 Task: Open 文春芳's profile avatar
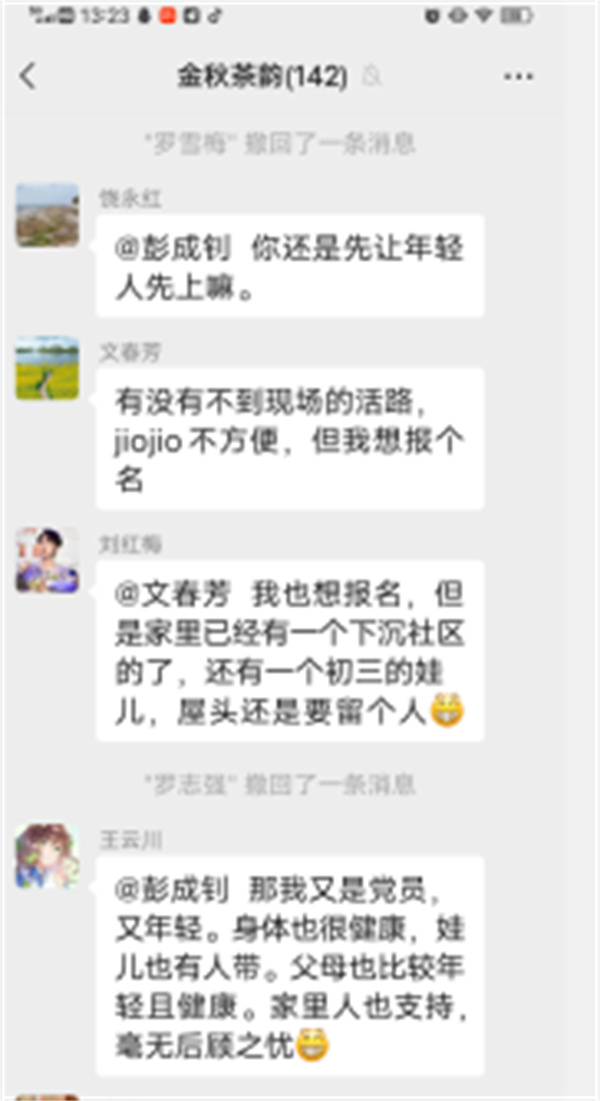click(47, 368)
